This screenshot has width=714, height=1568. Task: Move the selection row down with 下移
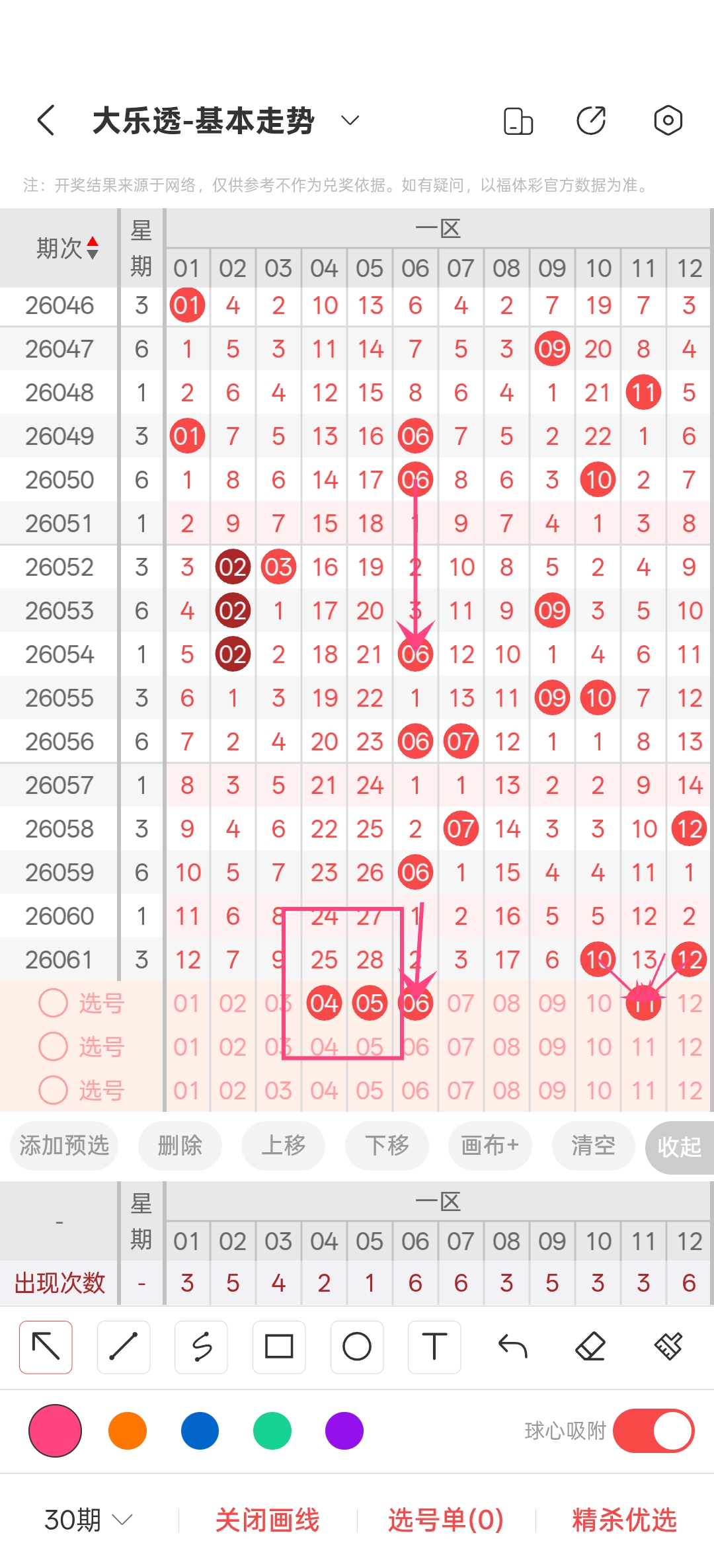[387, 1146]
